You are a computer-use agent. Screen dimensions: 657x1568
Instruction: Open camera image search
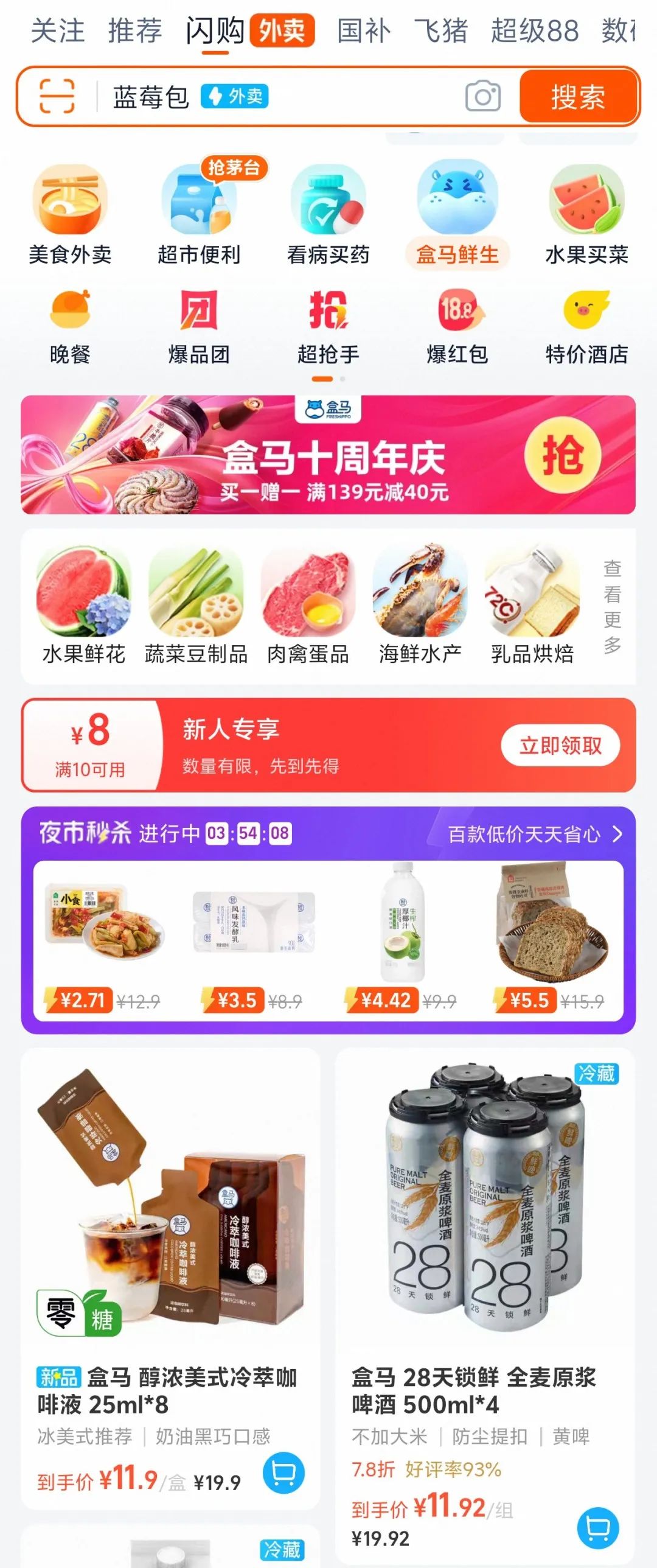click(x=483, y=96)
